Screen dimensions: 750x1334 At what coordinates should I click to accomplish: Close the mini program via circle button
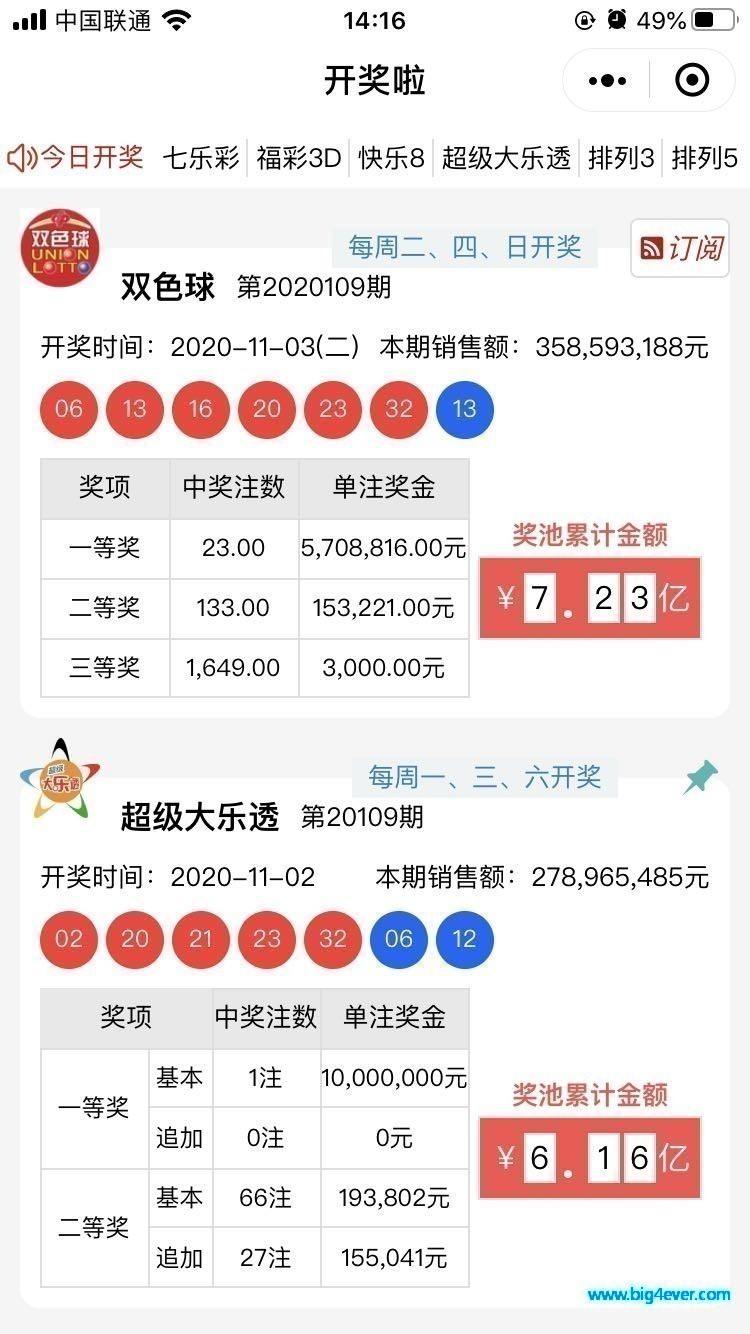tap(692, 80)
